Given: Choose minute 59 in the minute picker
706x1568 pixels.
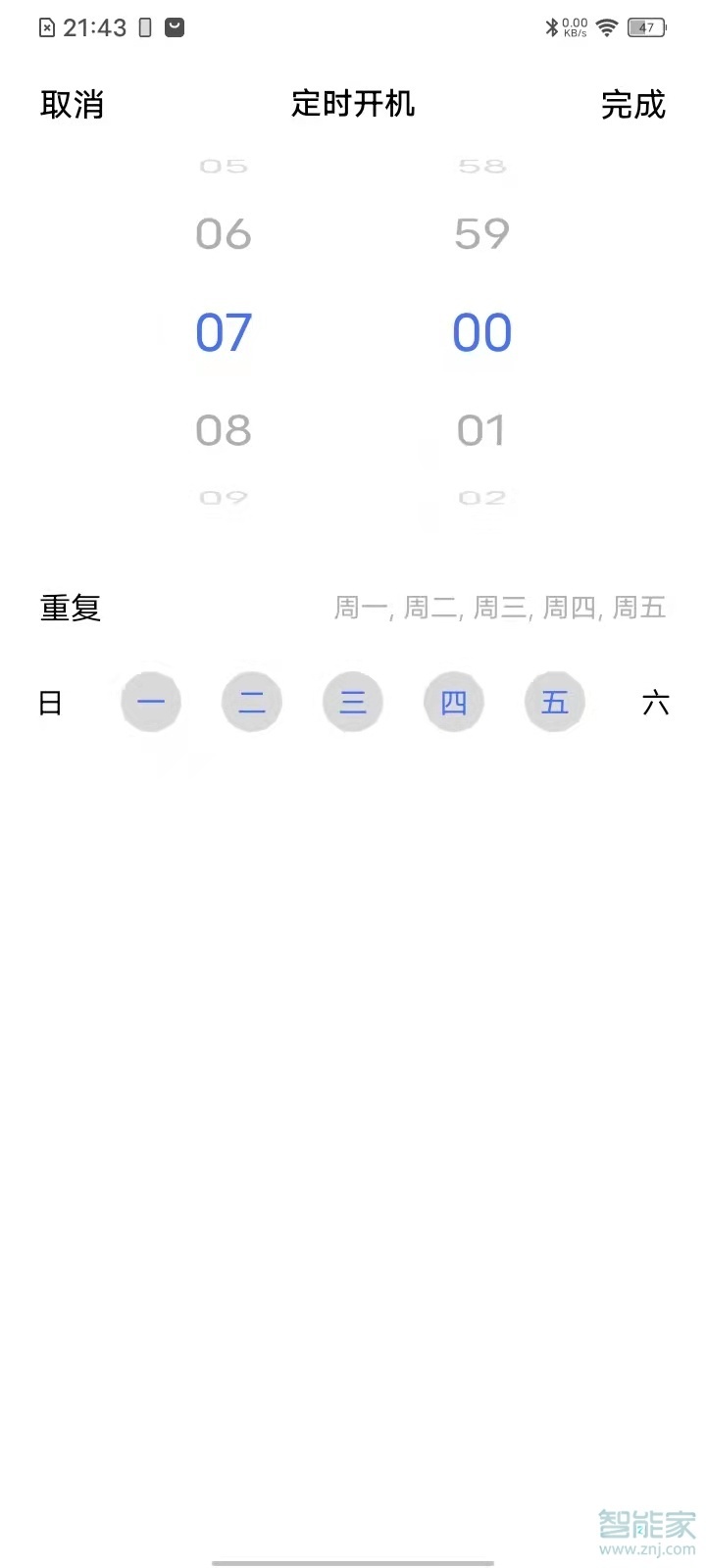Looking at the screenshot, I should tap(481, 234).
